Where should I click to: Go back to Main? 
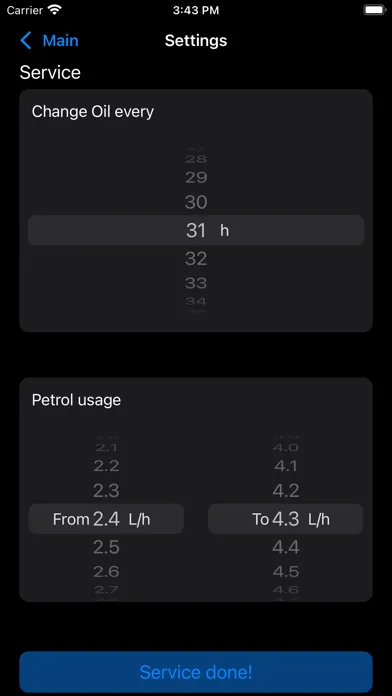tap(49, 40)
